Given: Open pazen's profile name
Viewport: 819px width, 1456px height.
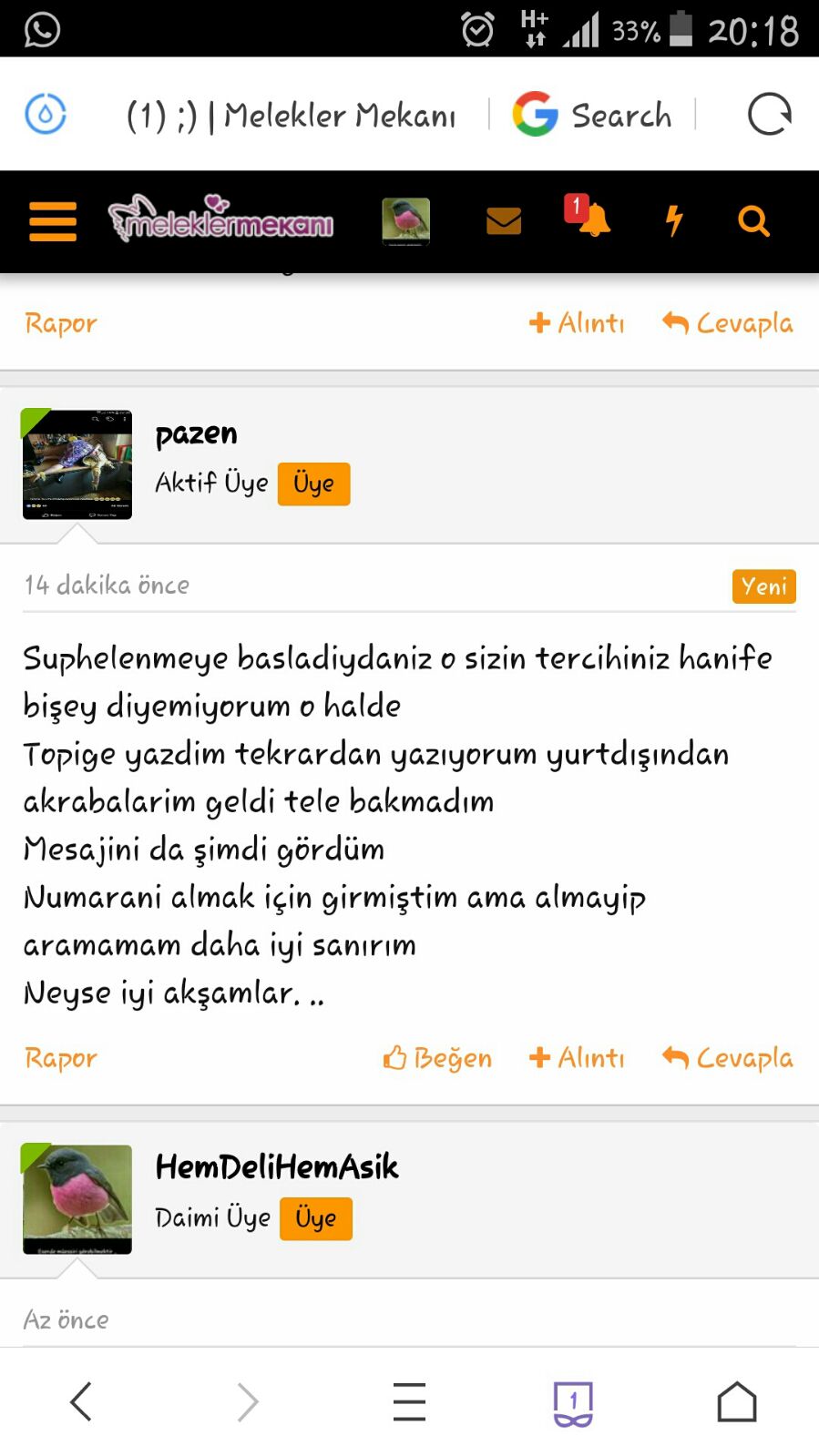Looking at the screenshot, I should pyautogui.click(x=196, y=434).
